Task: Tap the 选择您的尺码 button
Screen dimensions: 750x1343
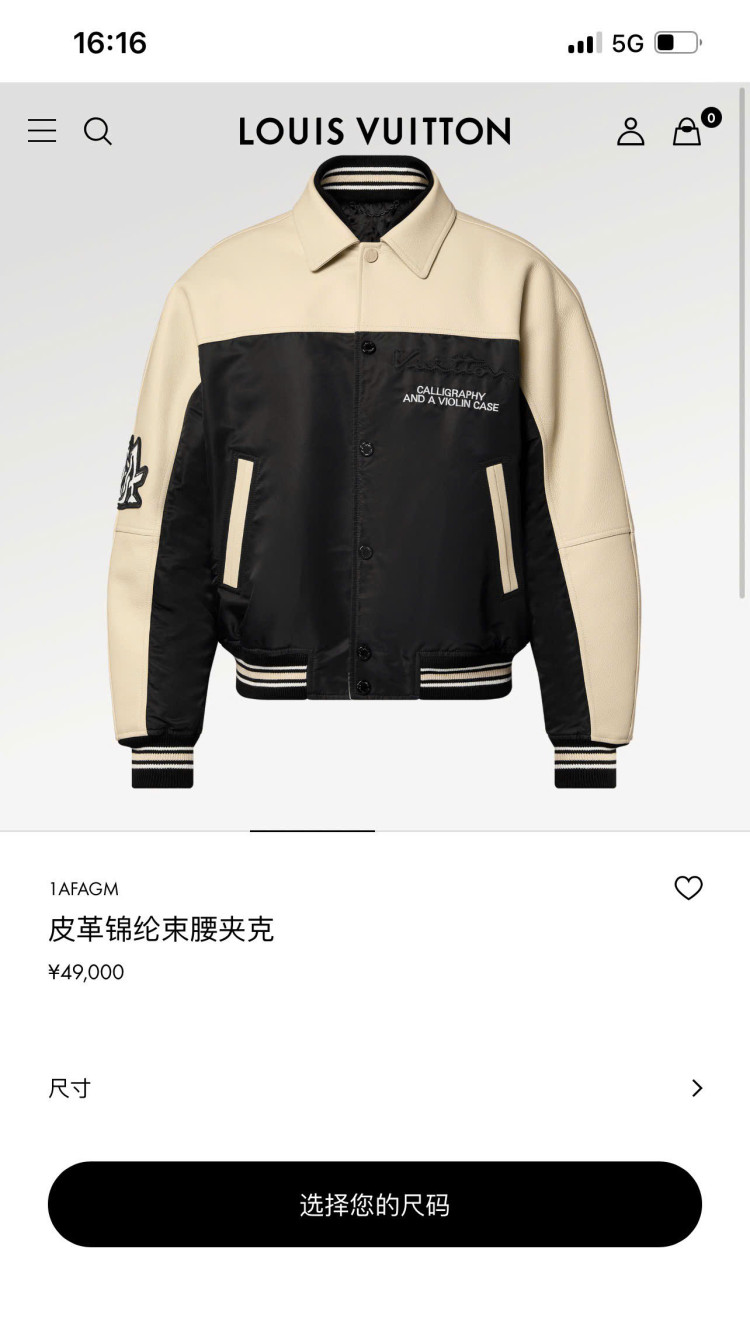Action: pos(375,1204)
